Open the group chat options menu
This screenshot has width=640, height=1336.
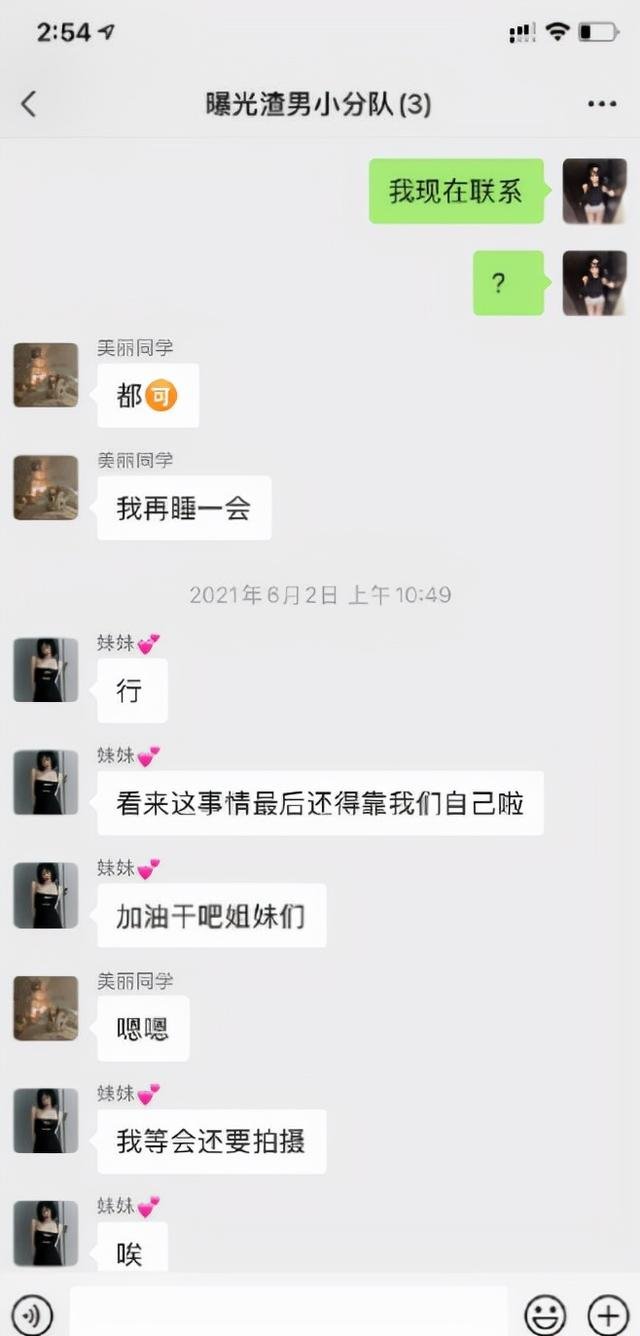(601, 104)
